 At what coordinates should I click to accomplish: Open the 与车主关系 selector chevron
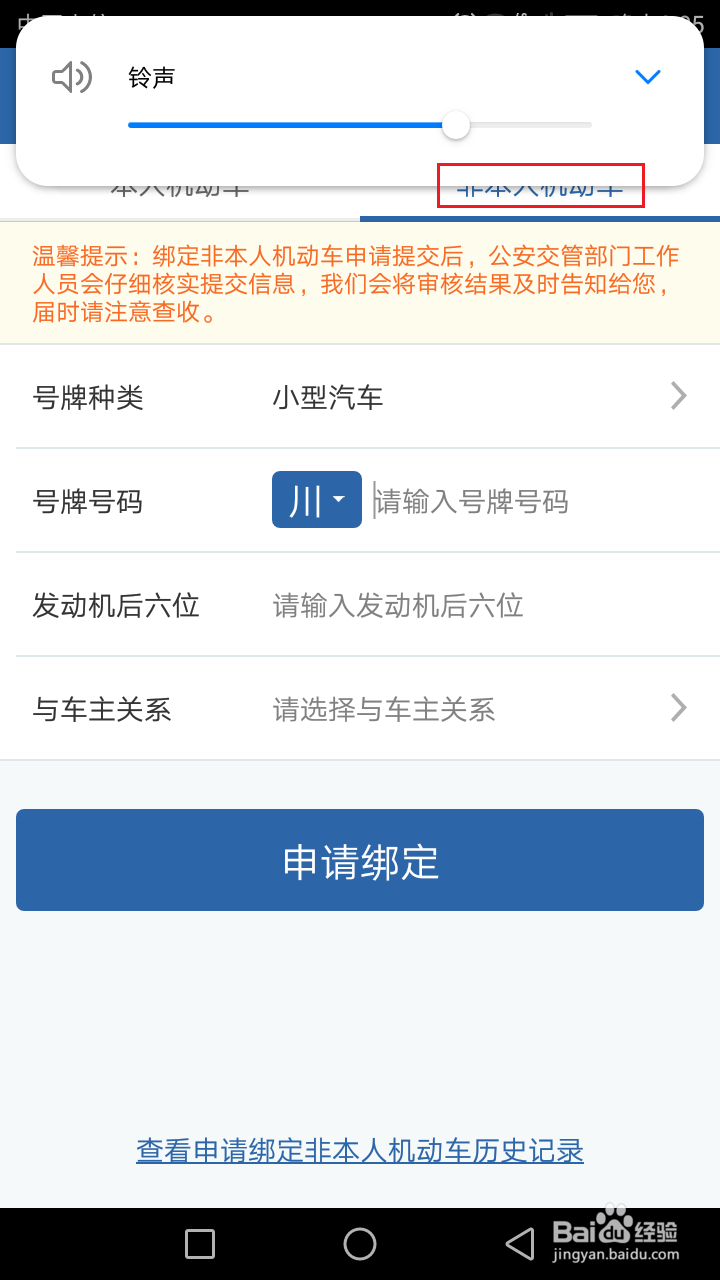pos(677,709)
